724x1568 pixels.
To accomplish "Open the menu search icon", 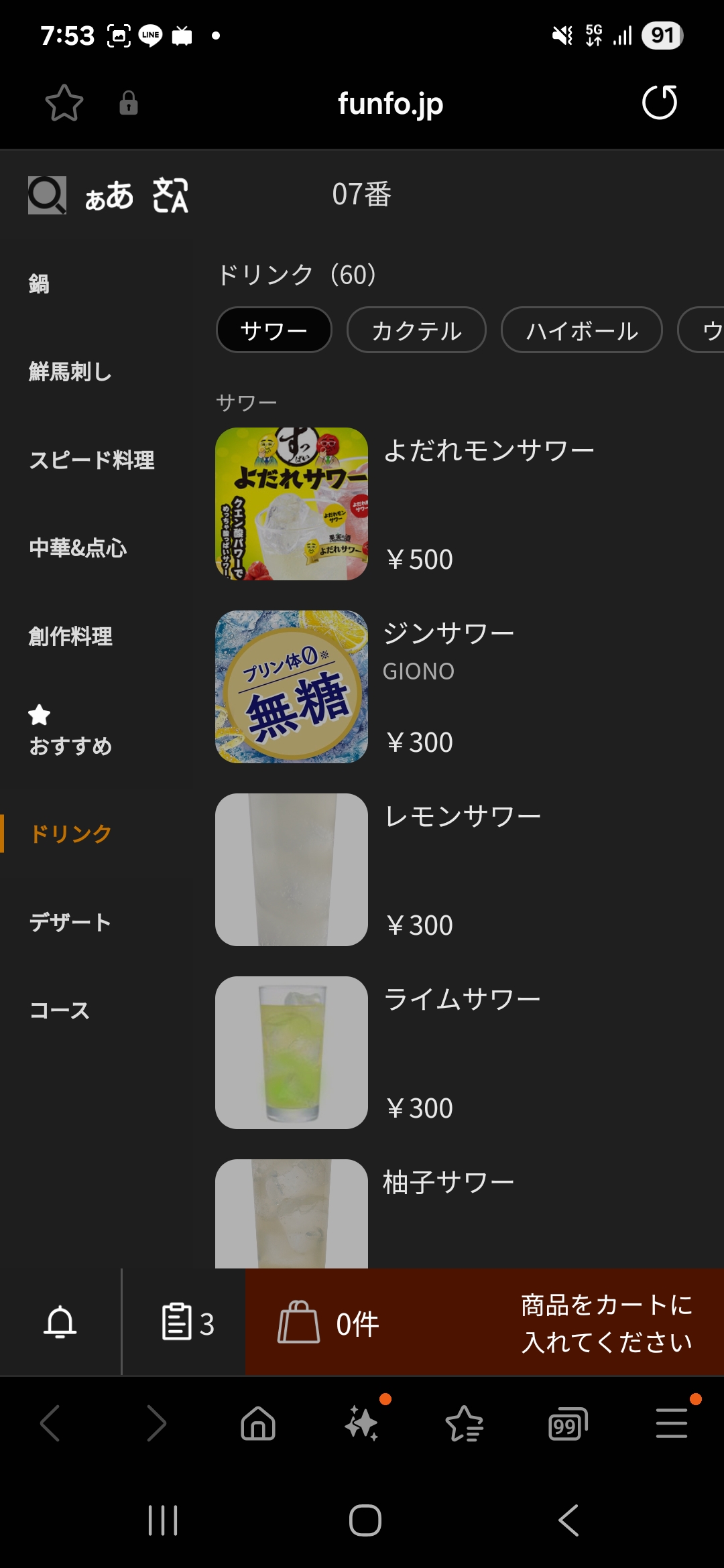I will click(47, 195).
